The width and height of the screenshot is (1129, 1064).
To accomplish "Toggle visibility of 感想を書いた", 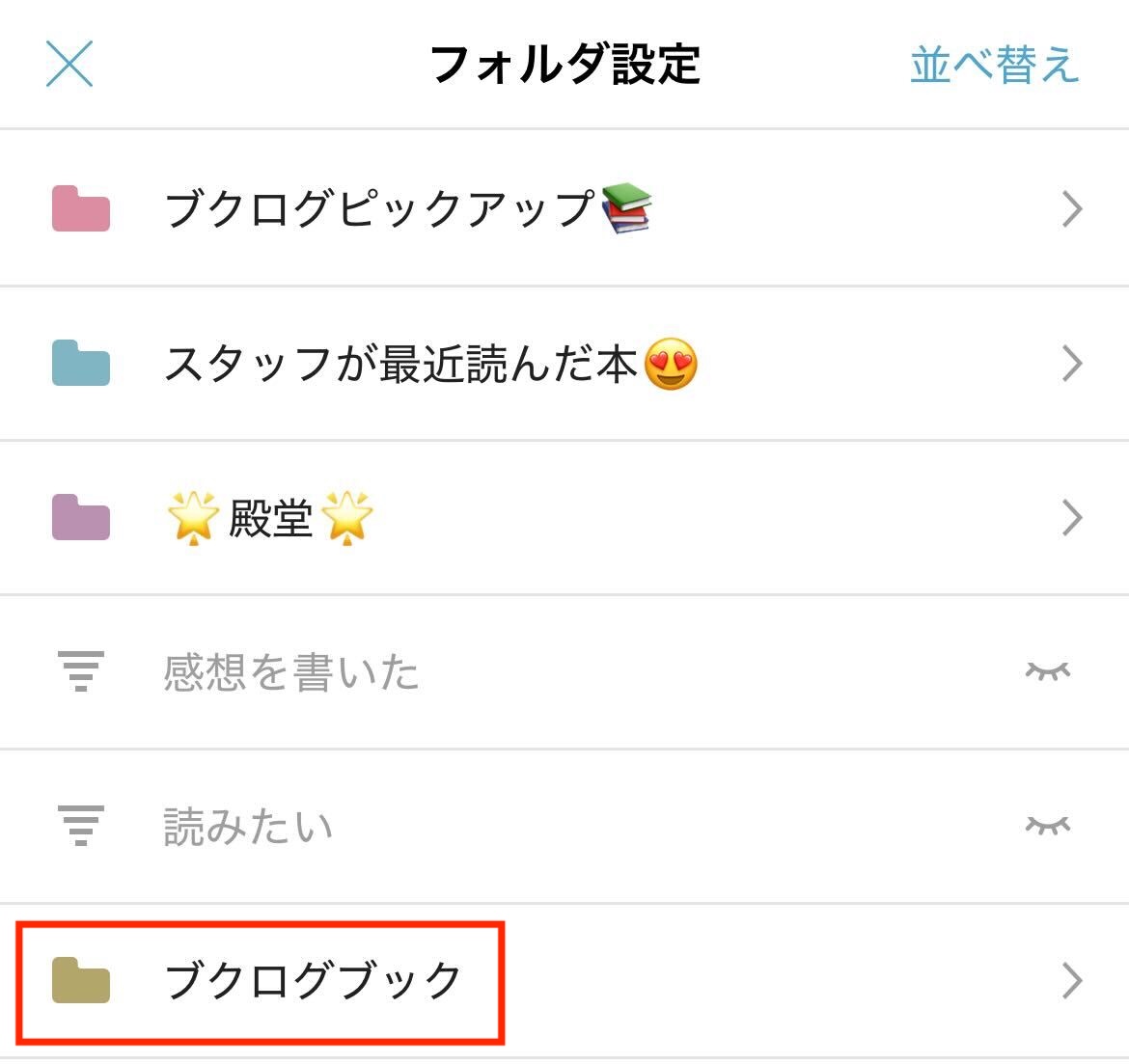I will pyautogui.click(x=1048, y=671).
